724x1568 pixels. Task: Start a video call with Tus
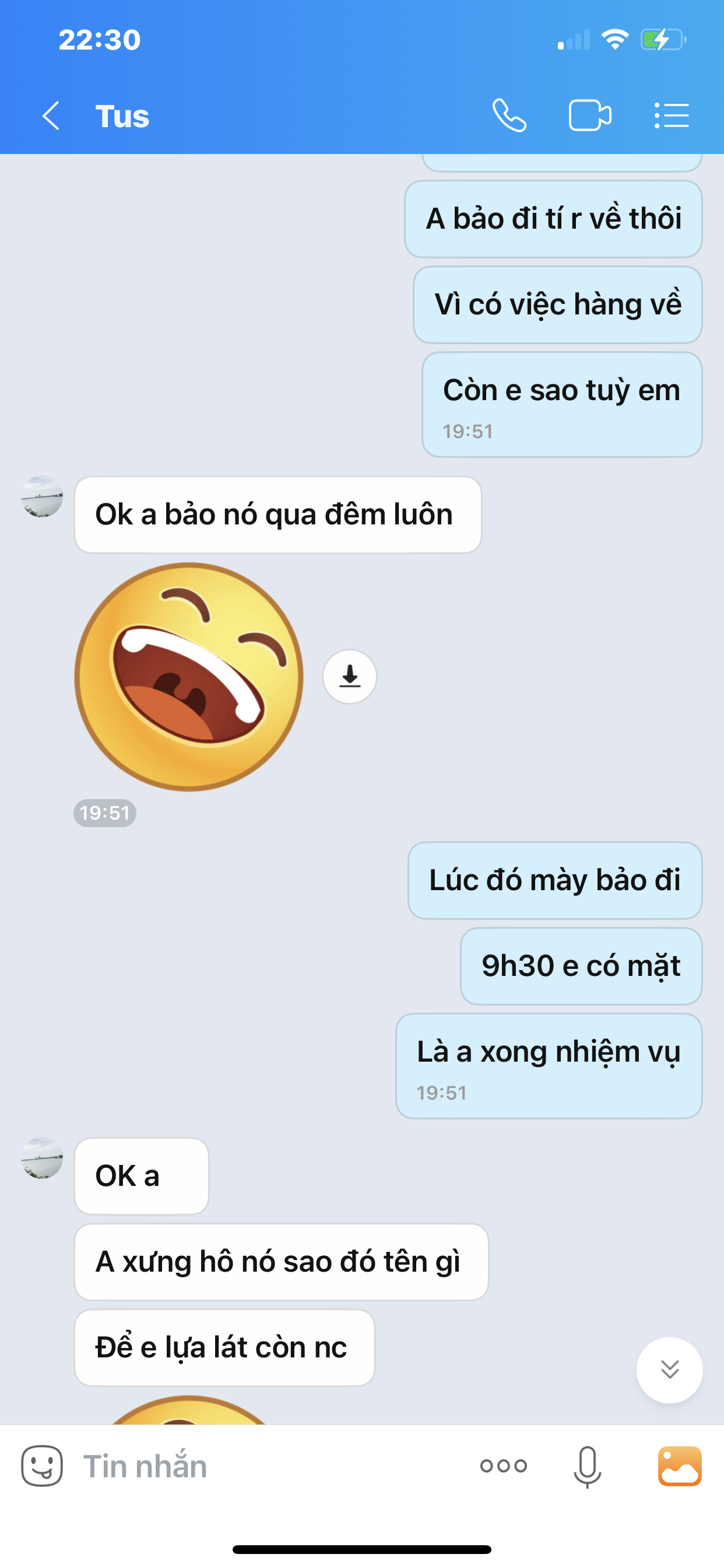[x=589, y=116]
